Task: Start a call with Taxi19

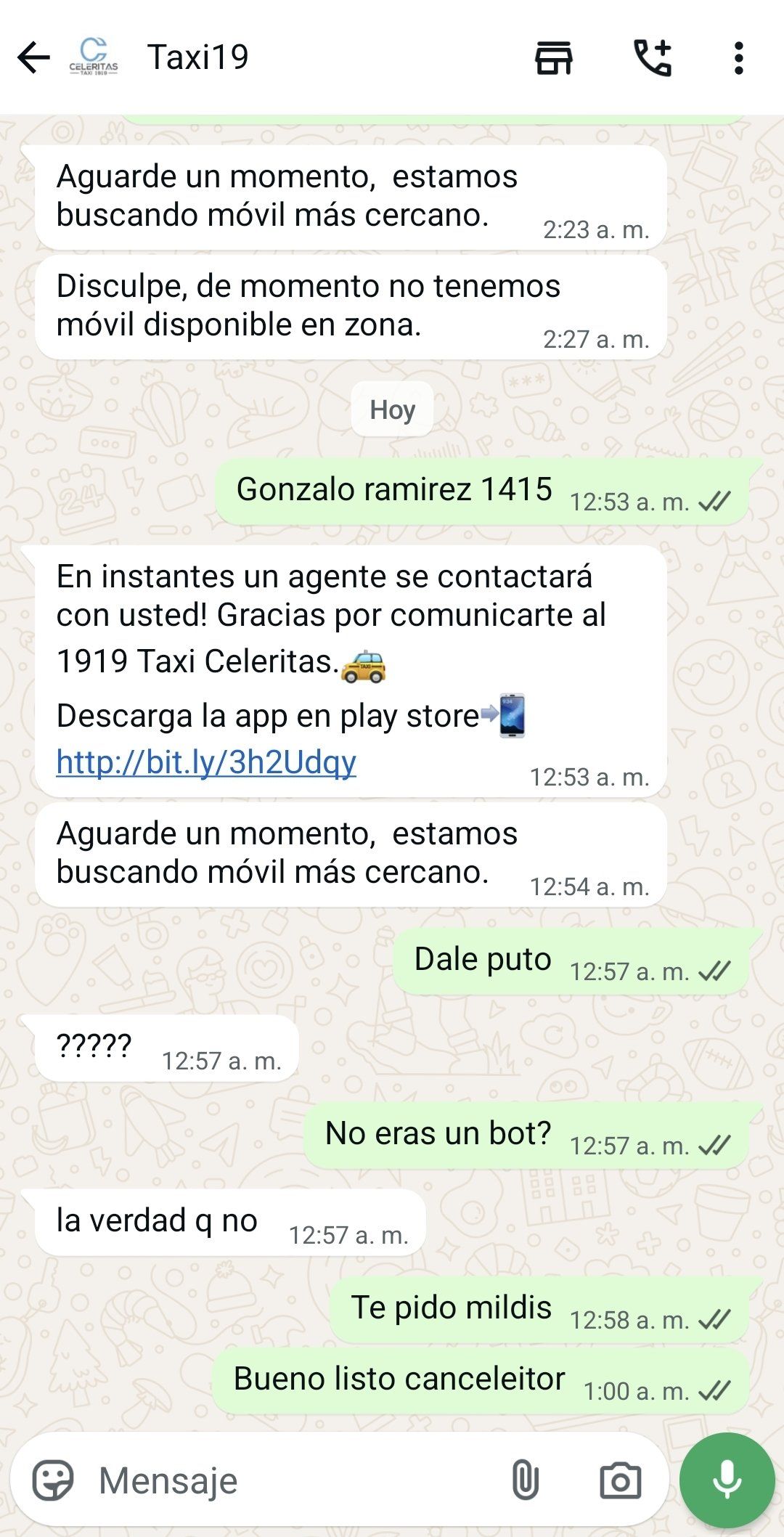Action: click(x=653, y=58)
